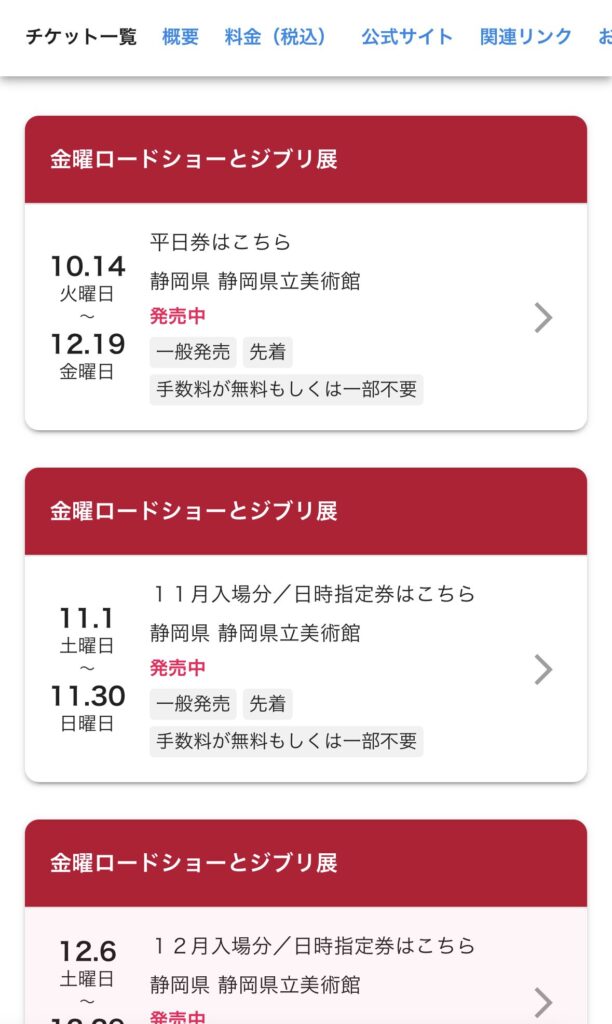Screen dimensions: 612x1024
Task: Open the １１月入場分 ticket card
Action: click(305, 668)
